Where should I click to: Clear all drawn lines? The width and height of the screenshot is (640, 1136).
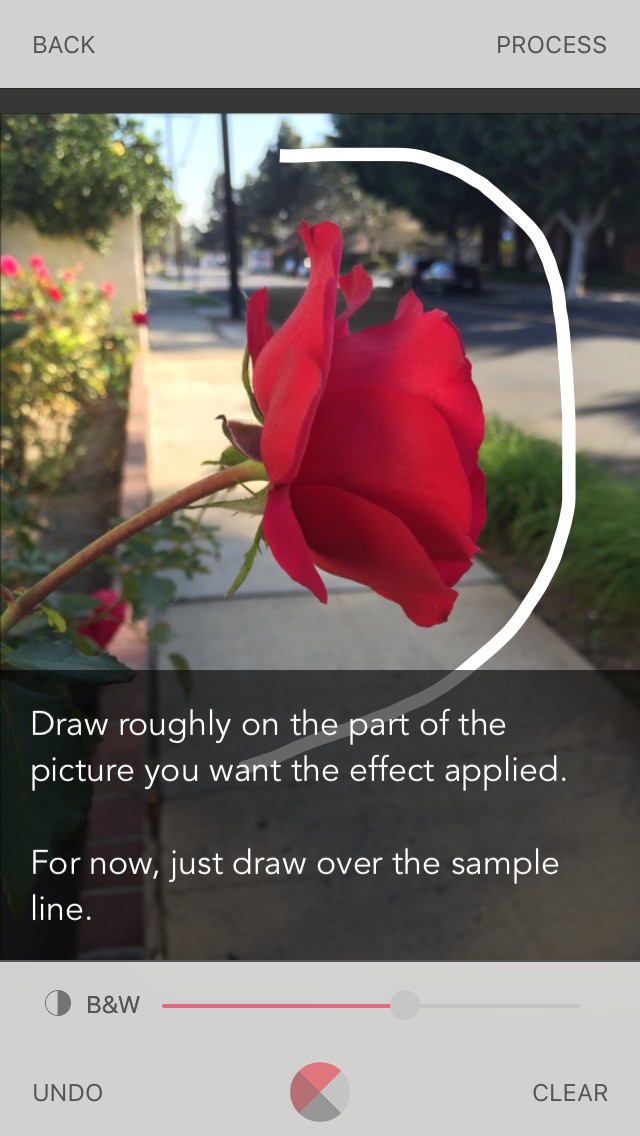click(570, 1093)
